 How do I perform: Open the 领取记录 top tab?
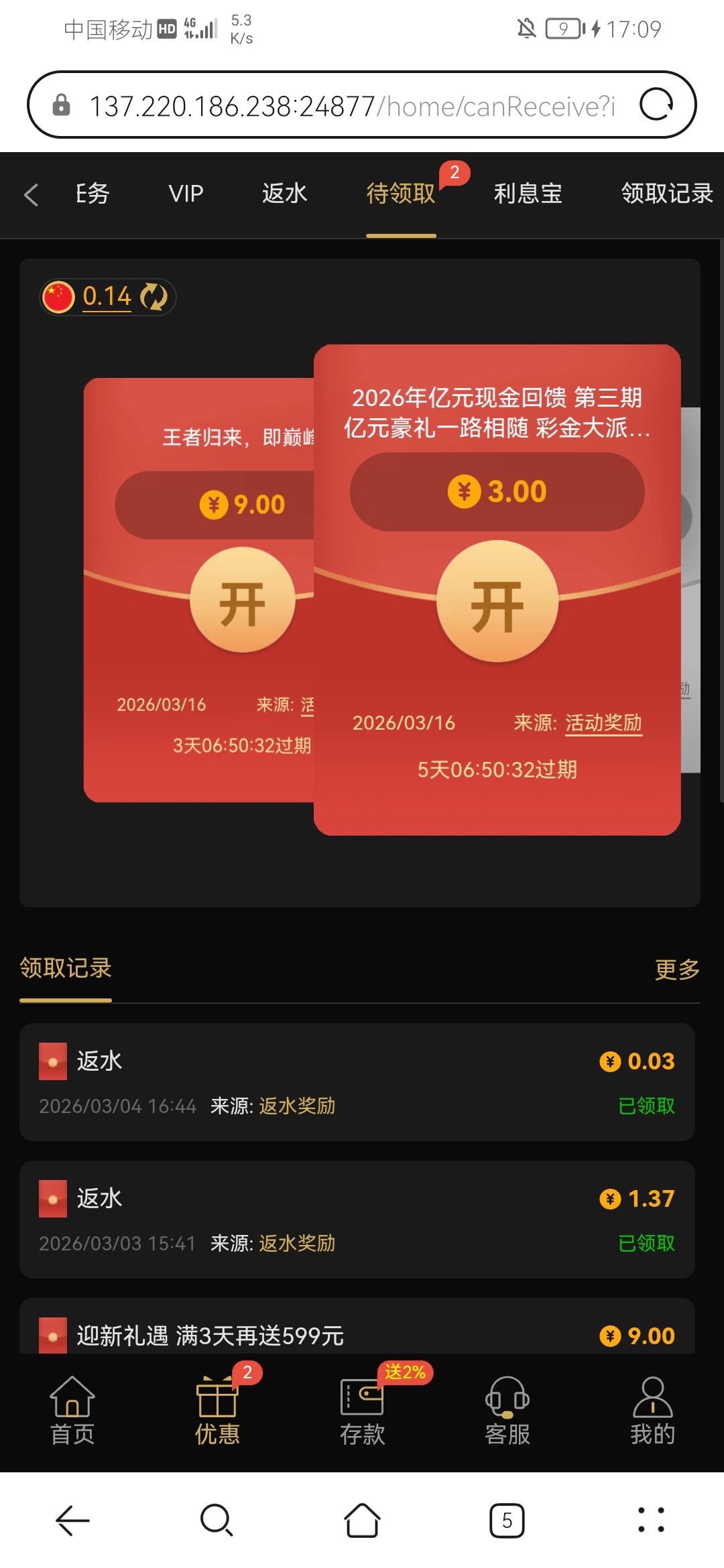coord(666,194)
